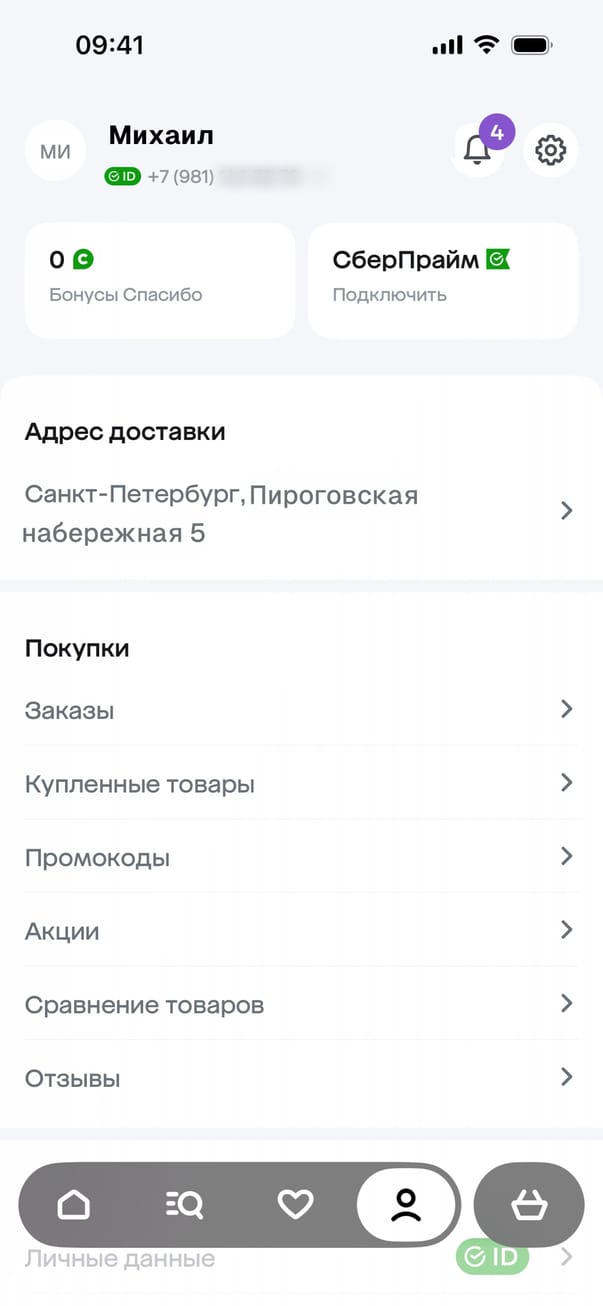Show my Отзывы
This screenshot has width=603, height=1306.
pos(300,1079)
